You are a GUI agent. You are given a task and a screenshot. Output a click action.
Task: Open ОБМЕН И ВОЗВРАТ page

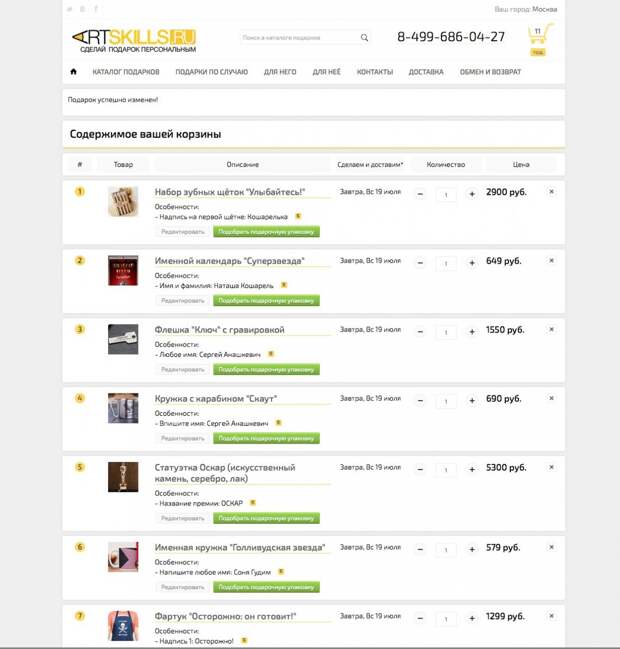coord(490,72)
